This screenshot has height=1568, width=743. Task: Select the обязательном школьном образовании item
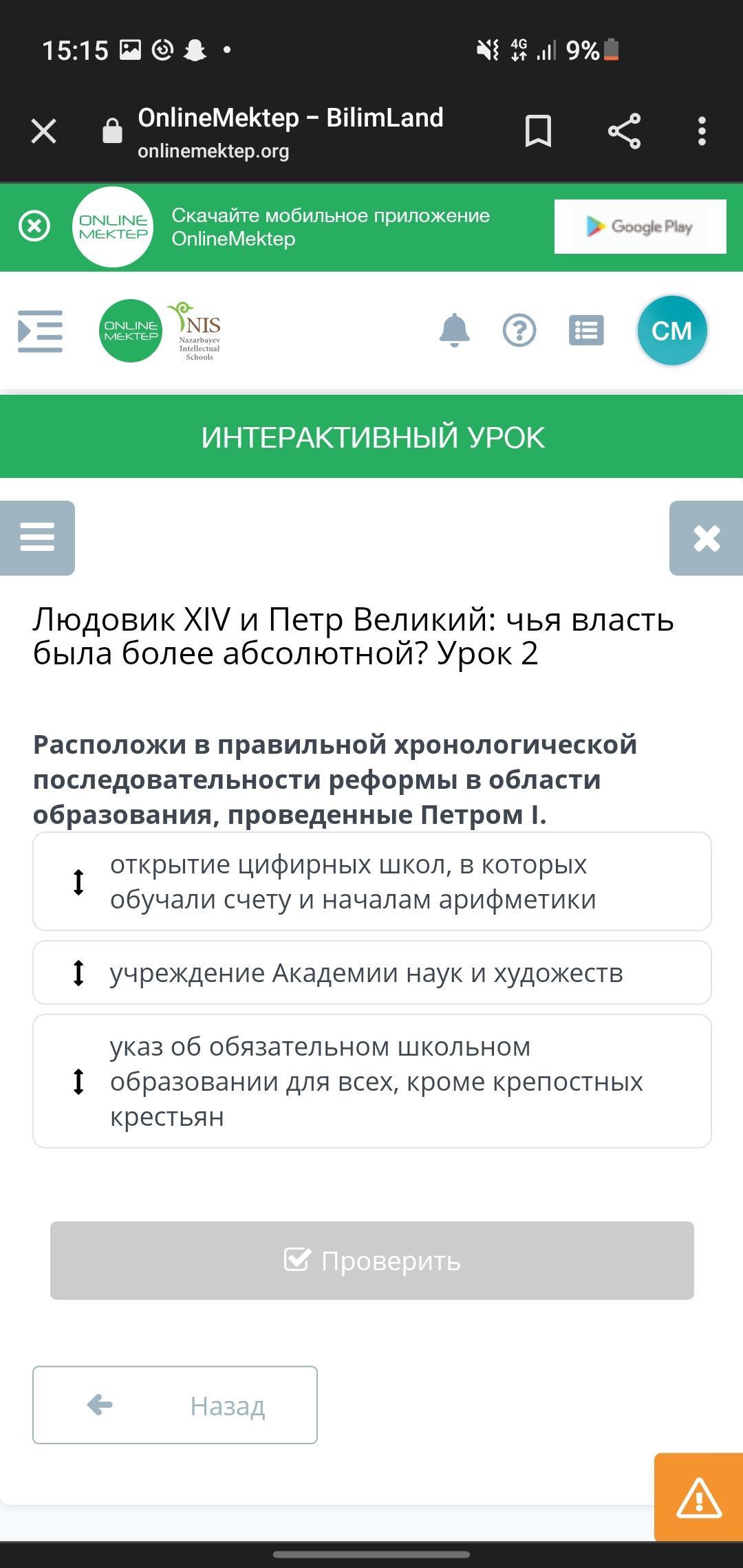[371, 1081]
